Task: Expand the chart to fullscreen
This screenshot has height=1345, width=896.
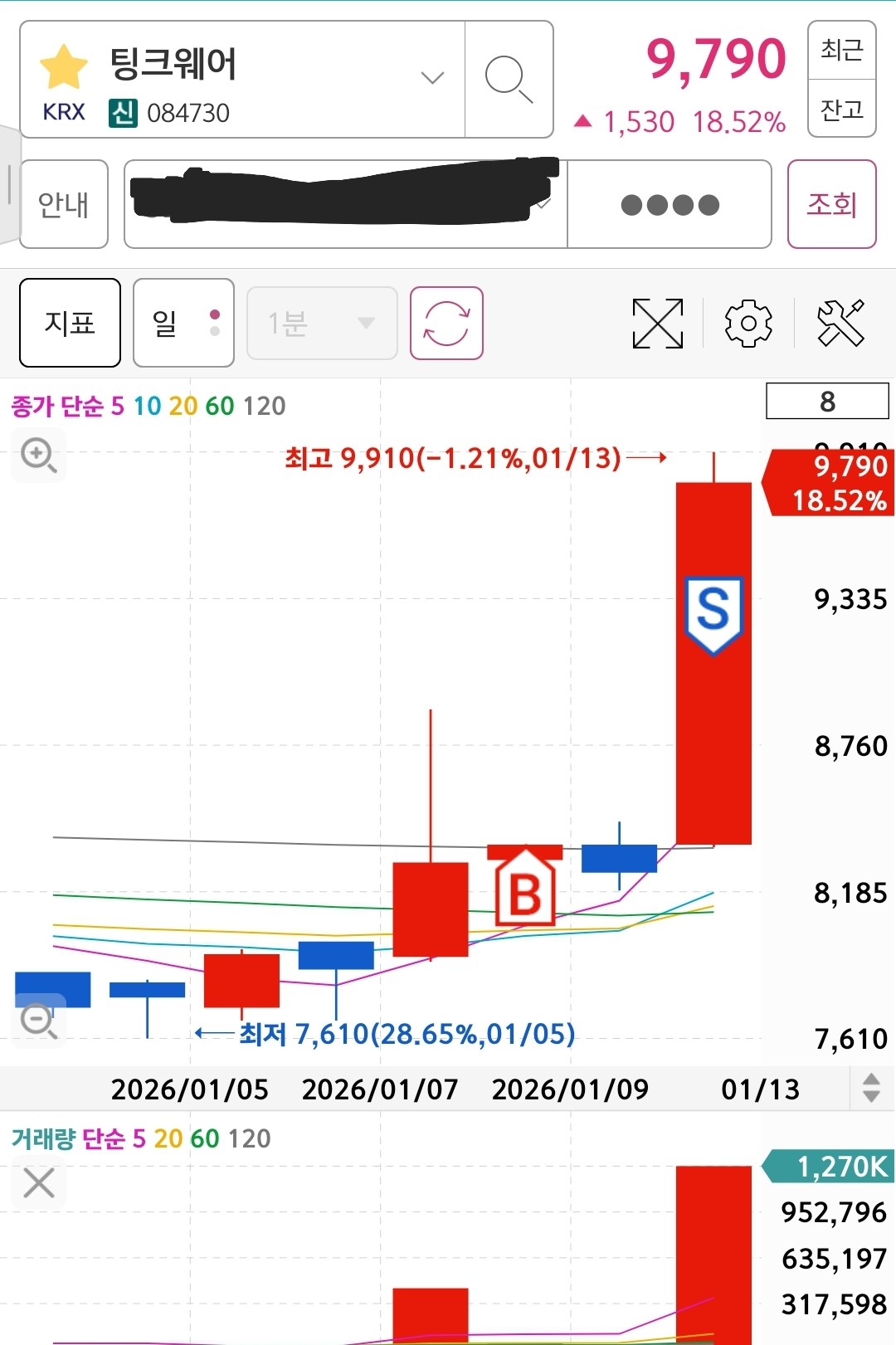Action: (x=657, y=323)
